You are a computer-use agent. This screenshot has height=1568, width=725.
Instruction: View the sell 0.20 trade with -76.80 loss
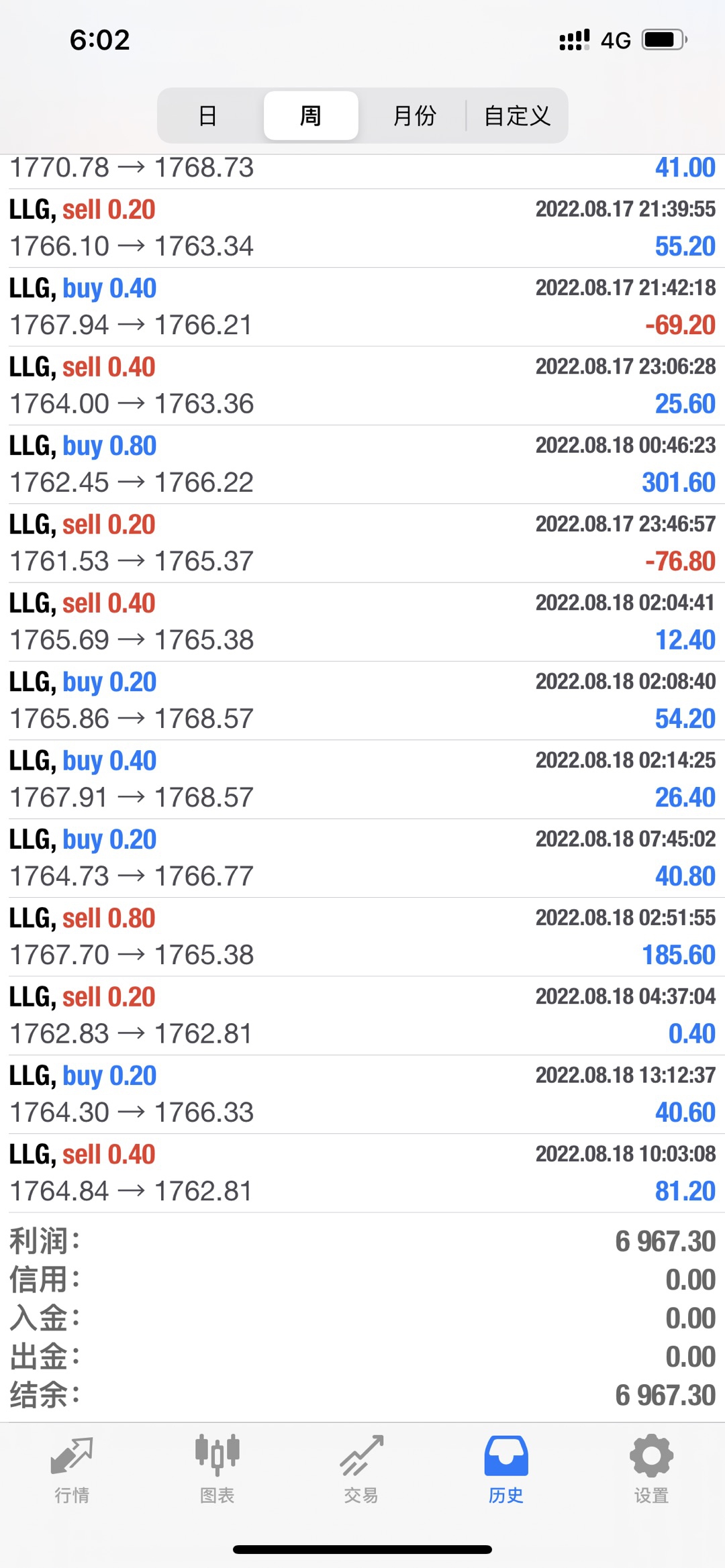coord(362,543)
